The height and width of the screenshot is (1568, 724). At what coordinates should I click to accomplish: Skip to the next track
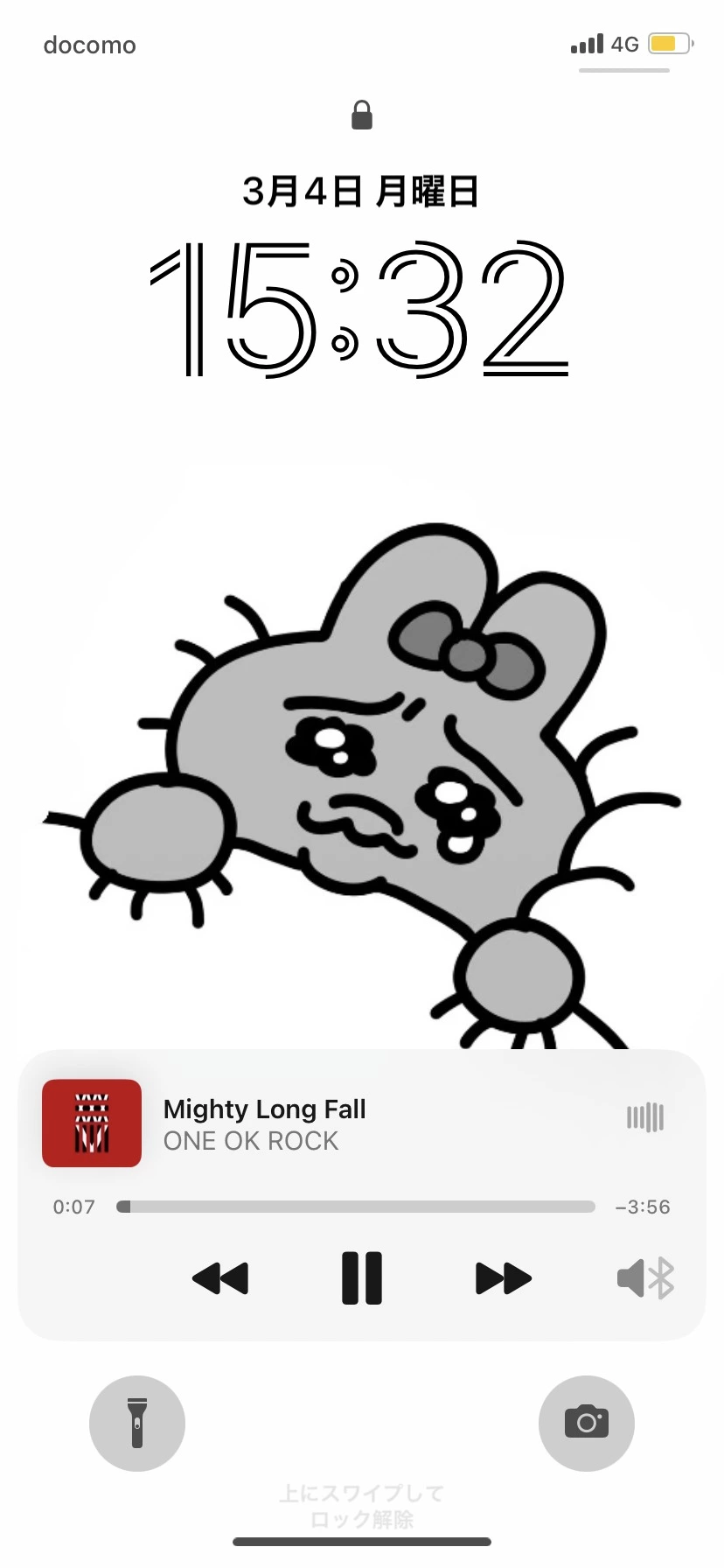(x=503, y=1278)
